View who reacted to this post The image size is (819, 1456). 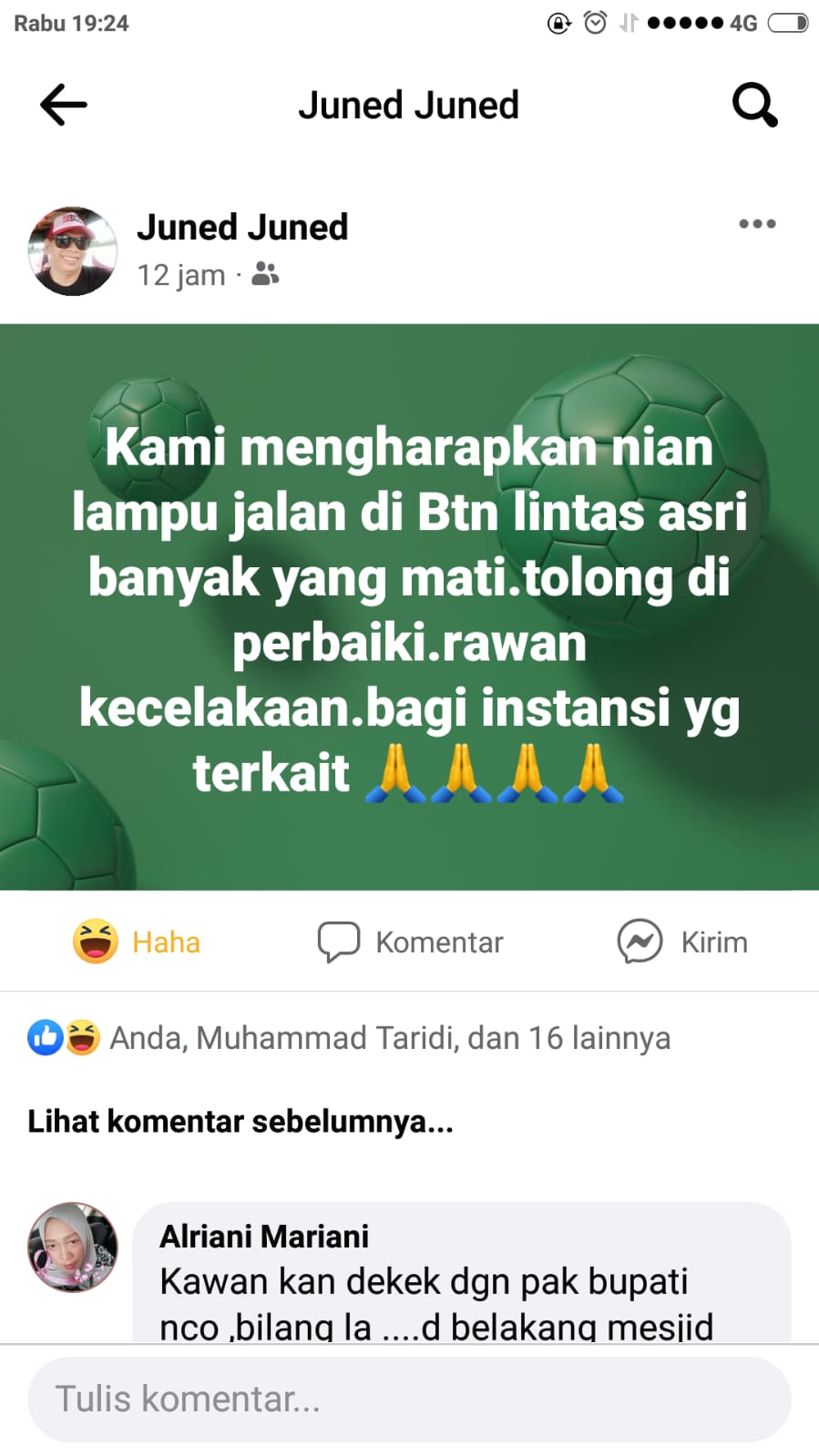351,1038
